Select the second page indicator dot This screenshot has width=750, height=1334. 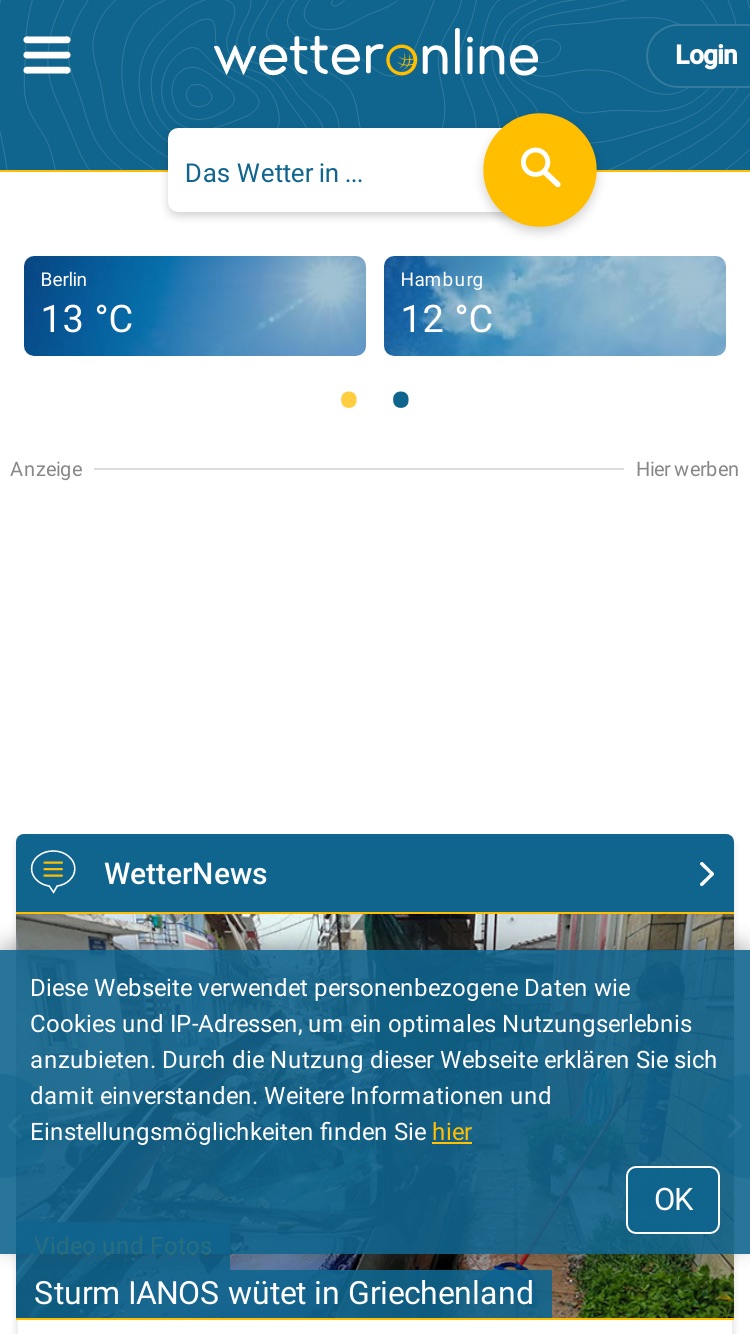(401, 400)
